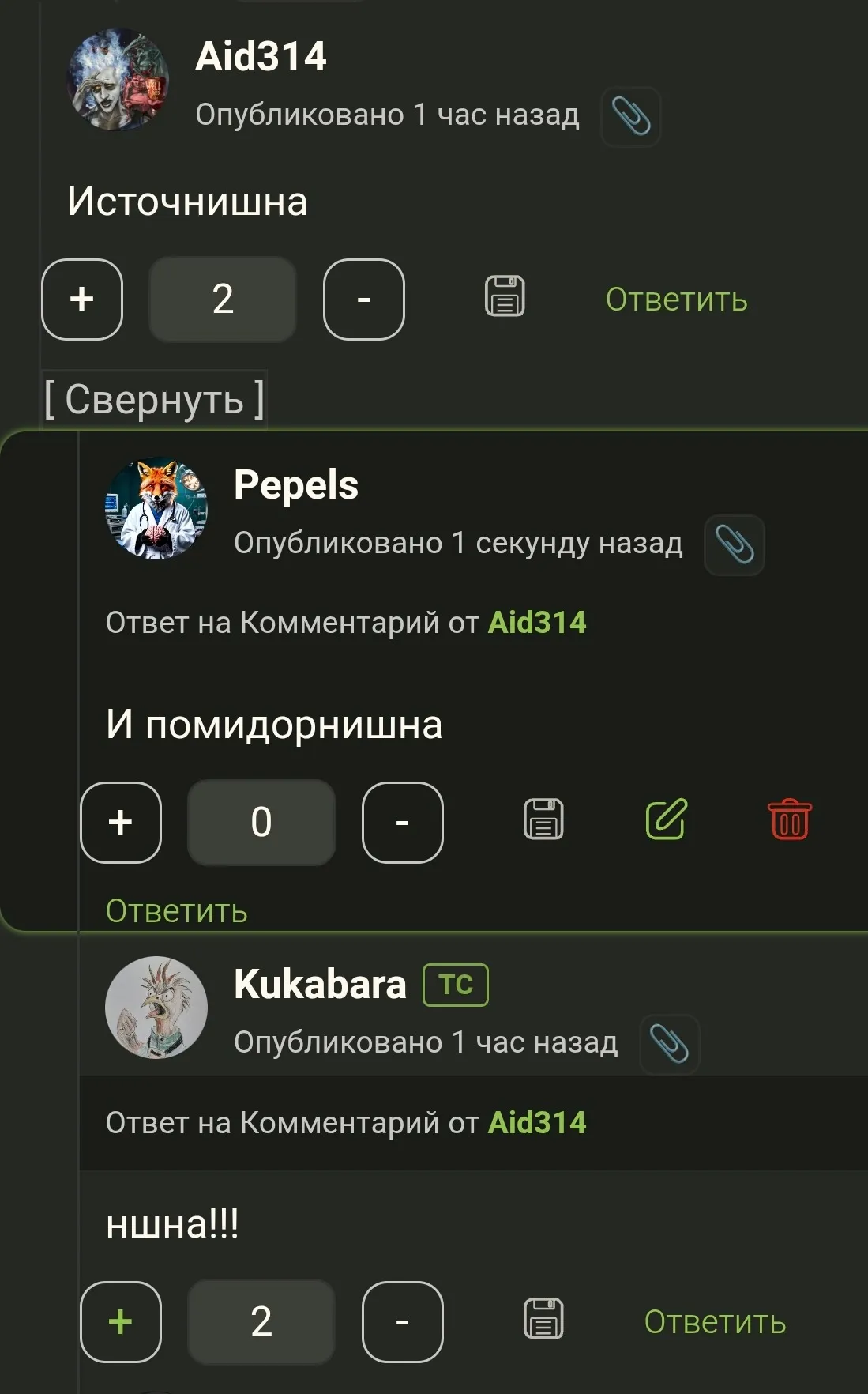868x1394 pixels.
Task: Collapse the thread via Свернуть
Action: (x=154, y=400)
